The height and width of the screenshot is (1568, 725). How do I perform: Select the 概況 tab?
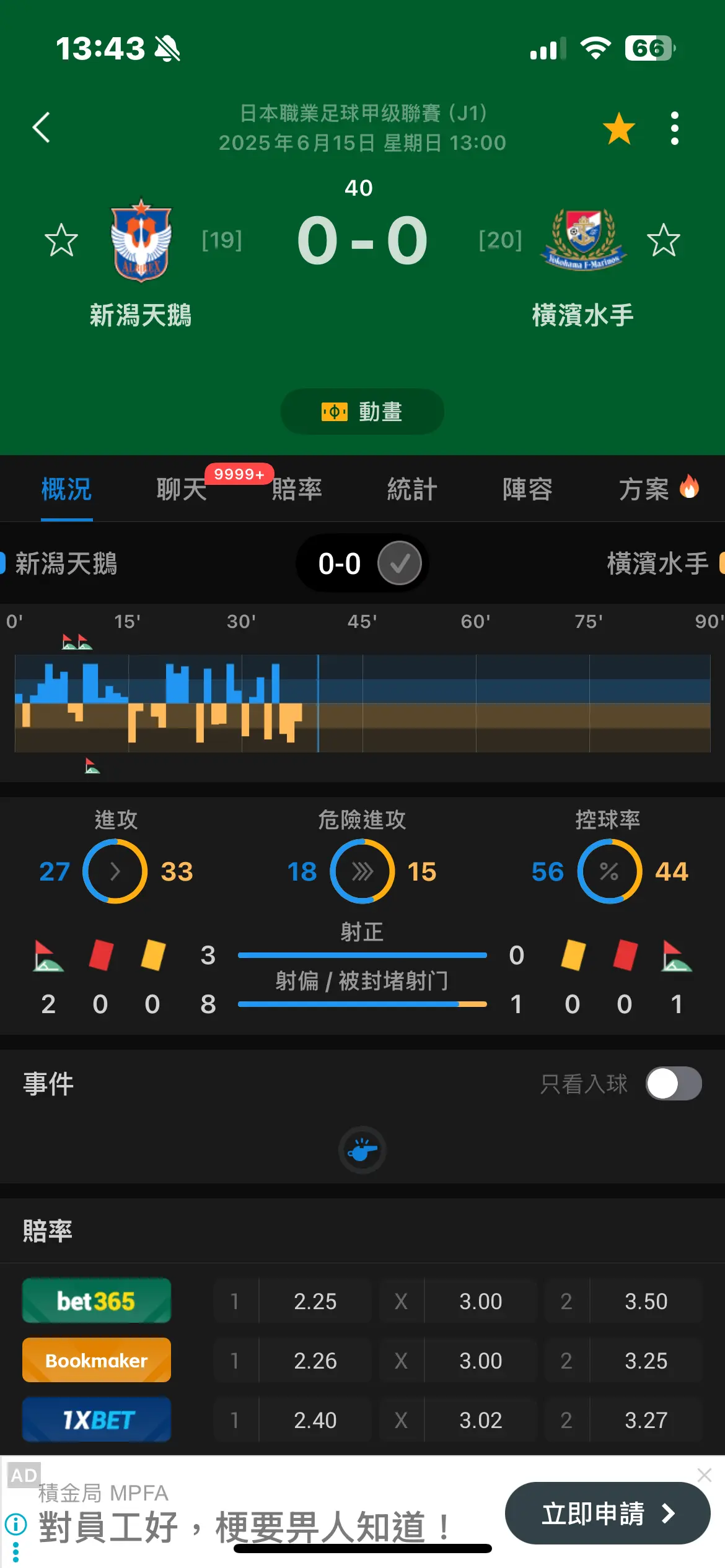(66, 489)
